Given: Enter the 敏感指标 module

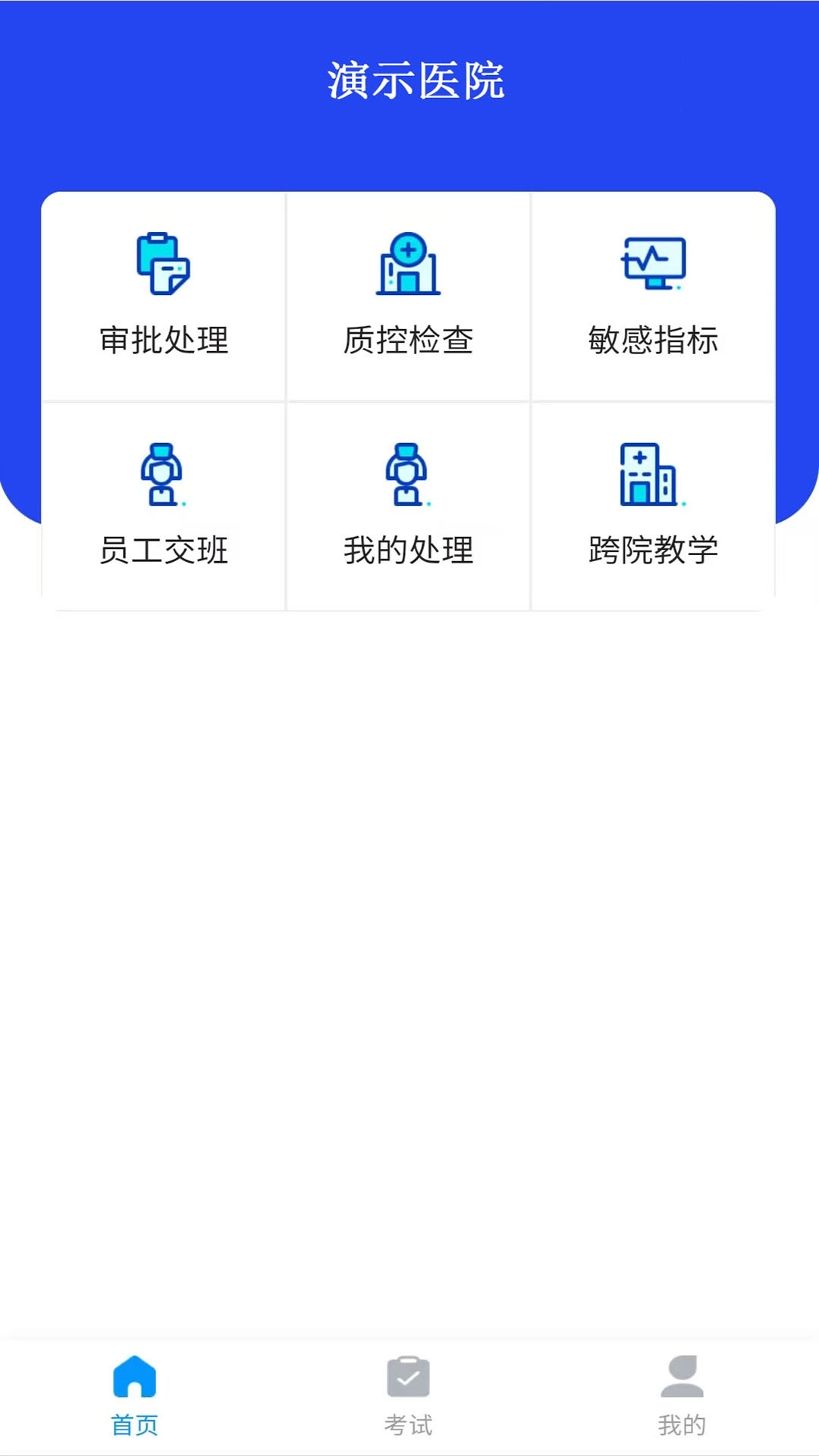Looking at the screenshot, I should click(x=654, y=340).
